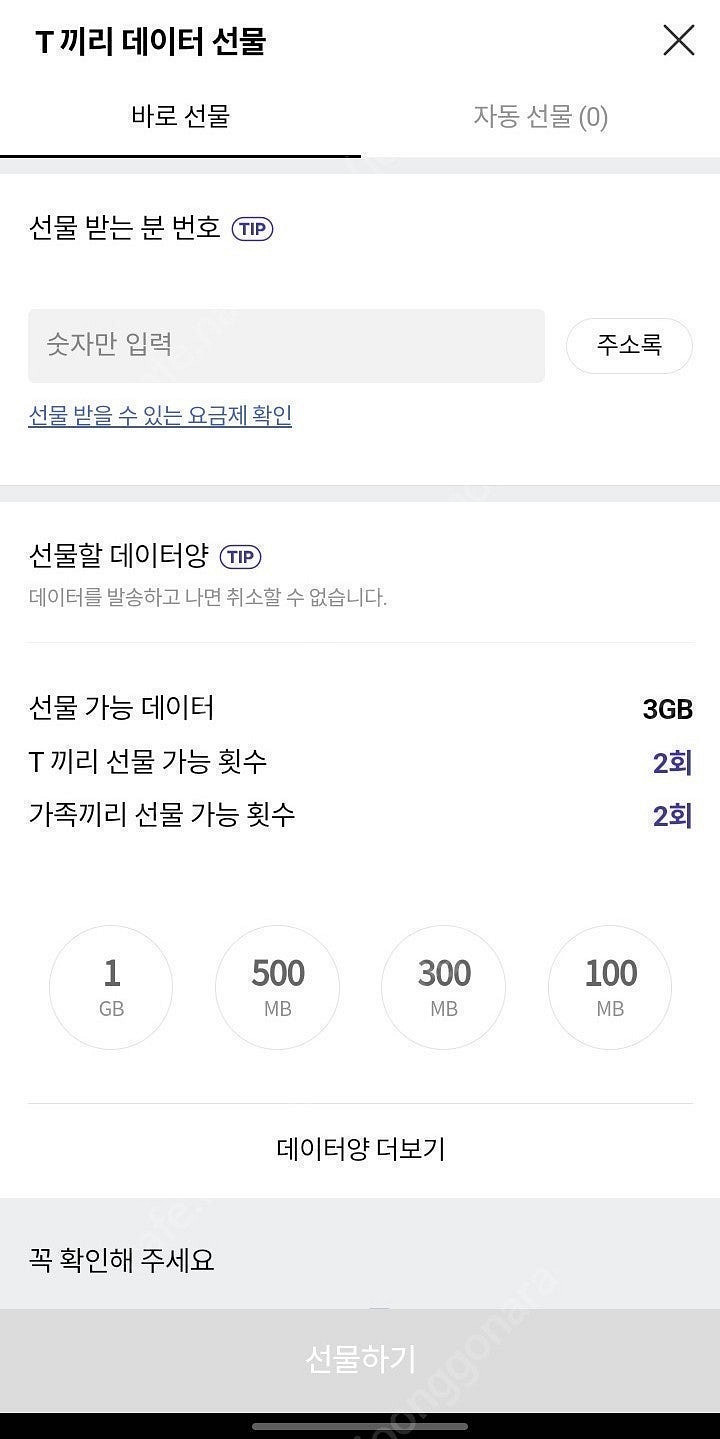
Task: Open the TIP info beside 선물할 데이터양
Action: pos(240,557)
